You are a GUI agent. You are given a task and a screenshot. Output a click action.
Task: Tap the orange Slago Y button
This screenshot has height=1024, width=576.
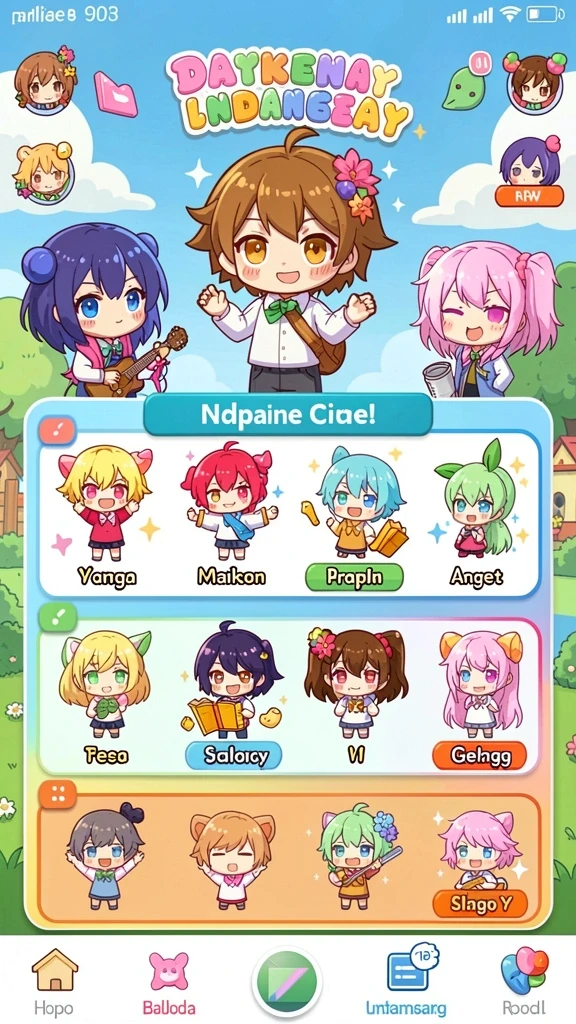click(x=479, y=904)
